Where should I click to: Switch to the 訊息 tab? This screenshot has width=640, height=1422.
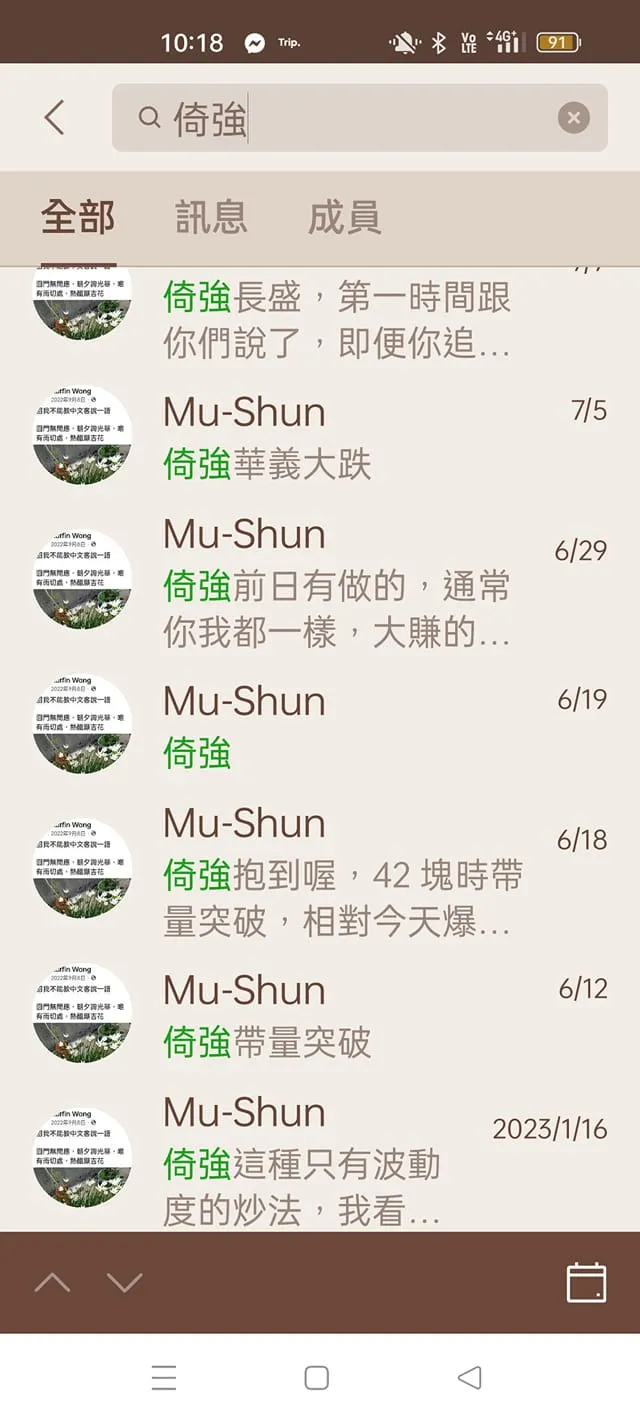coord(211,217)
